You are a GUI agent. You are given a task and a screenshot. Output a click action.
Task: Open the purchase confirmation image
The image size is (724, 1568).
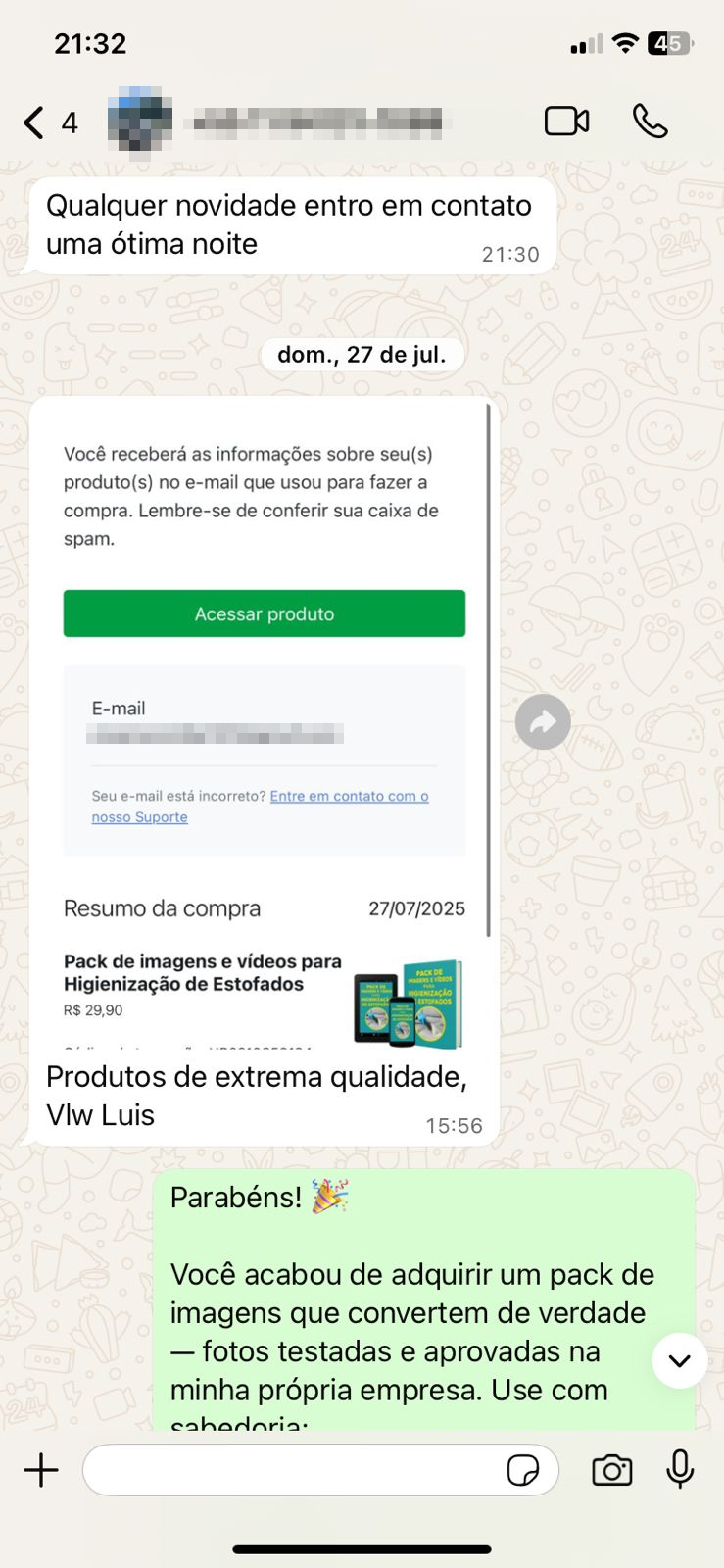point(264,723)
